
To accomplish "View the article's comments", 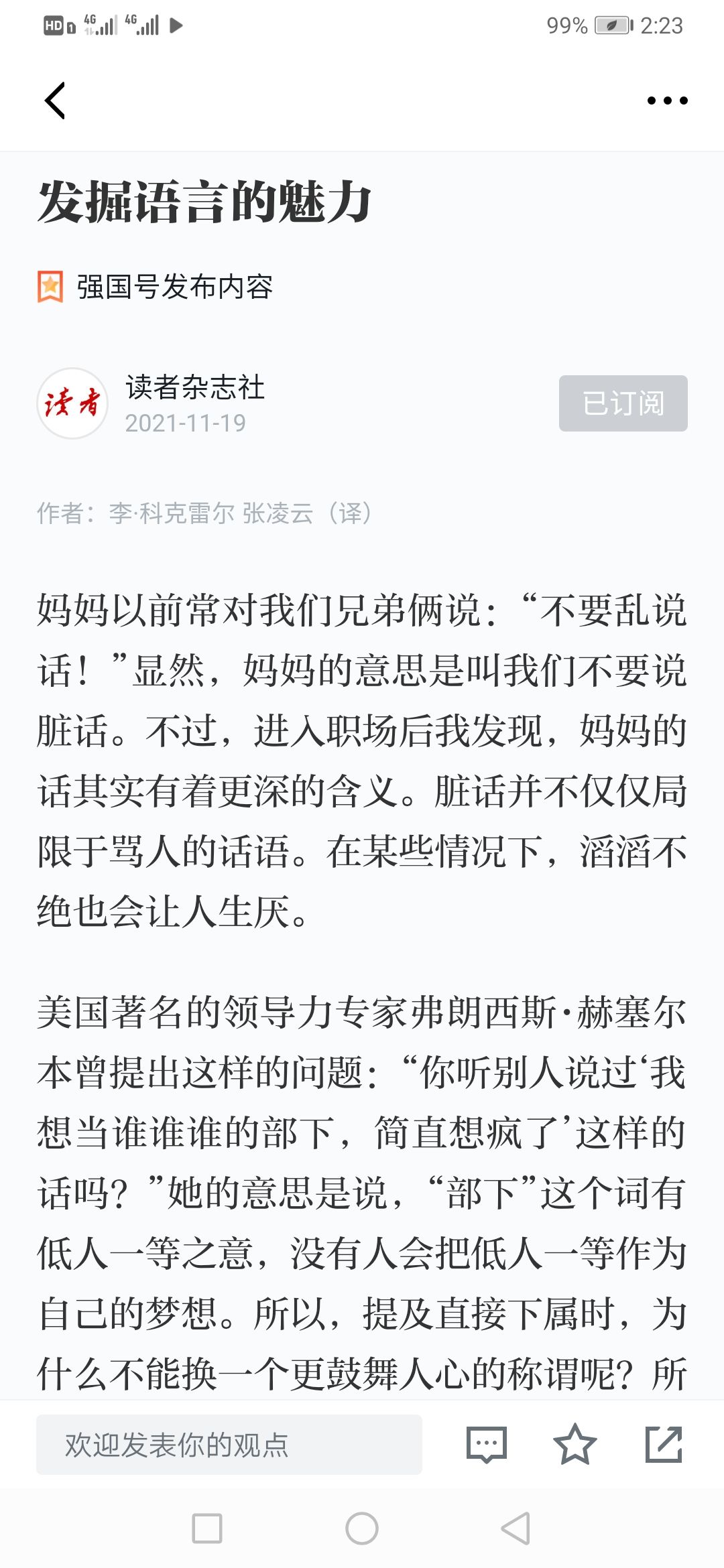I will coord(487,1445).
